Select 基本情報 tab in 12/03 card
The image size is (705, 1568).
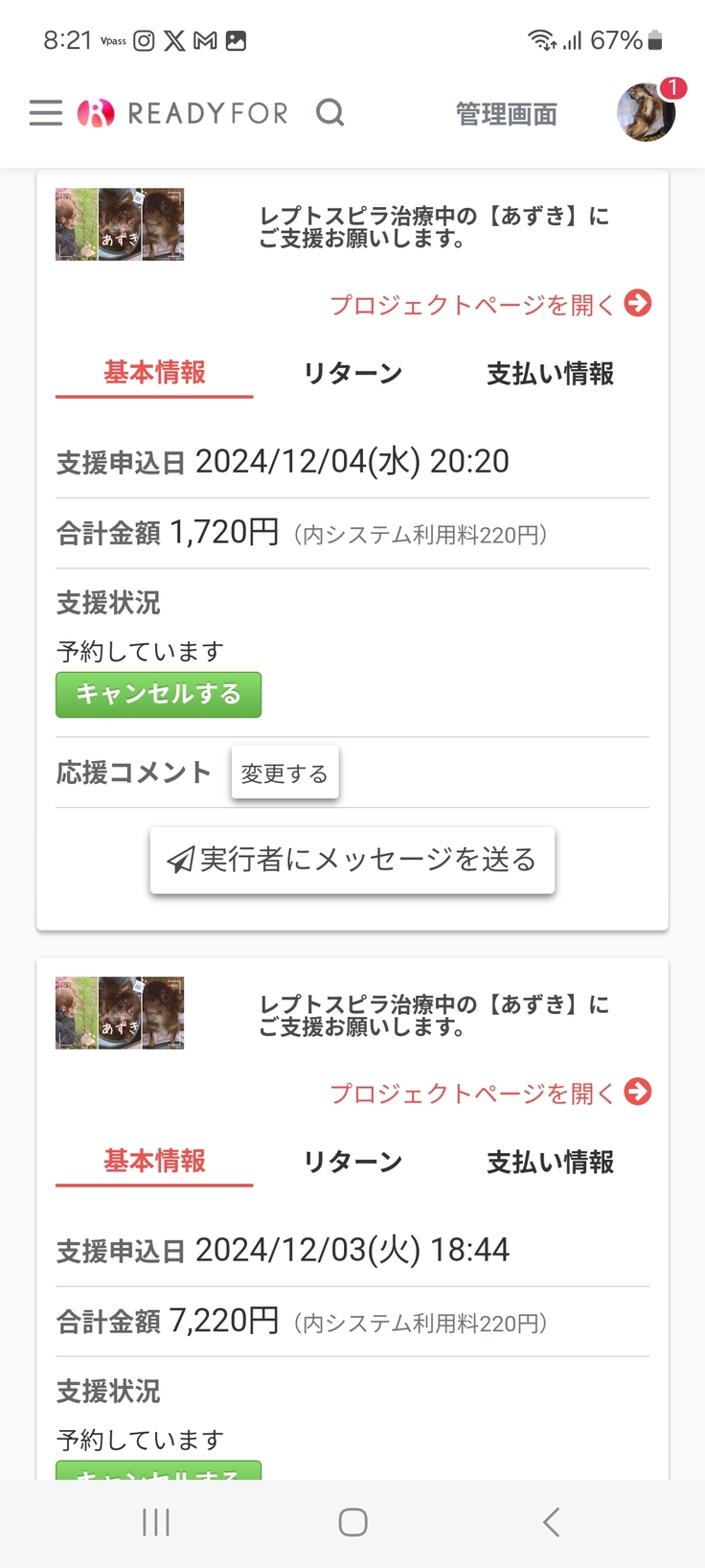click(154, 1161)
